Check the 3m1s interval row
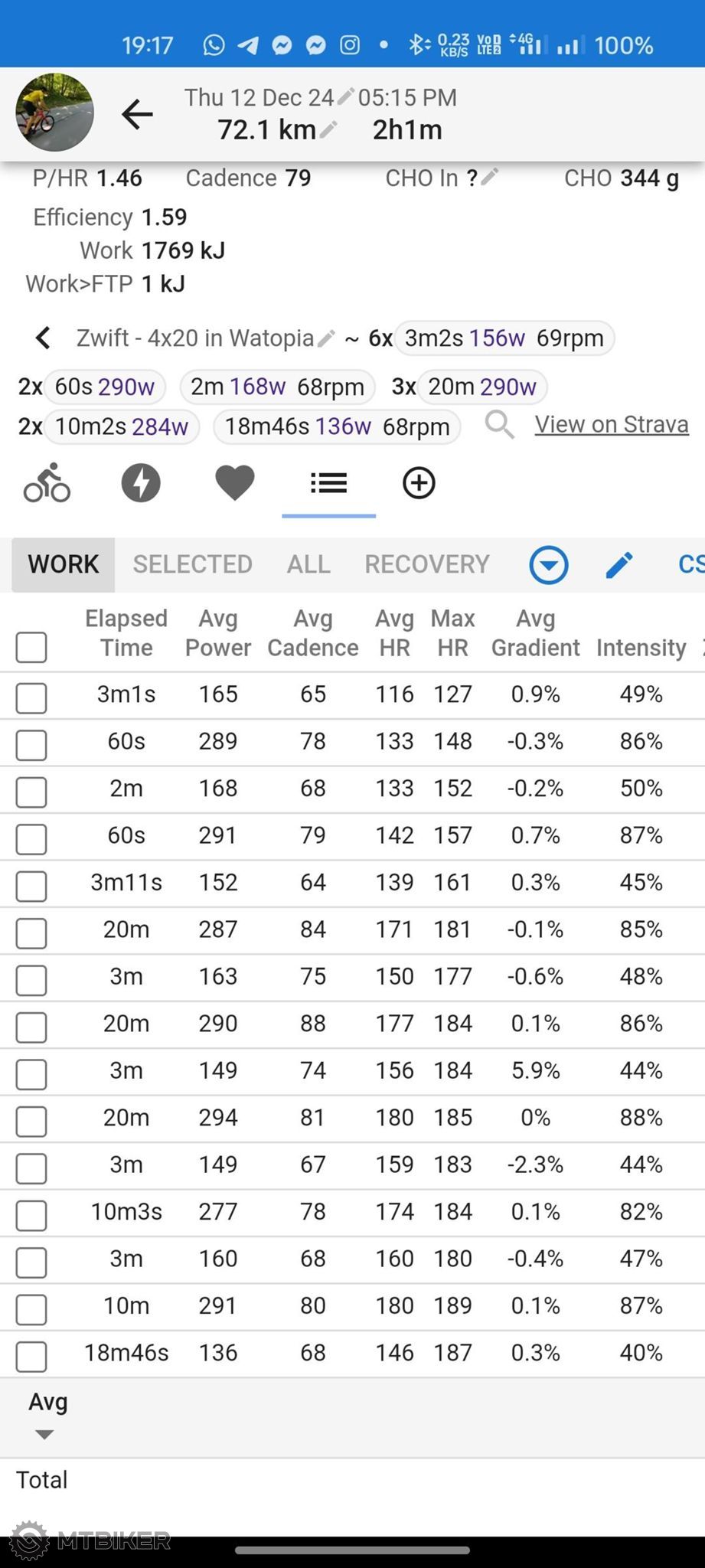The width and height of the screenshot is (705, 1568). coord(31,698)
